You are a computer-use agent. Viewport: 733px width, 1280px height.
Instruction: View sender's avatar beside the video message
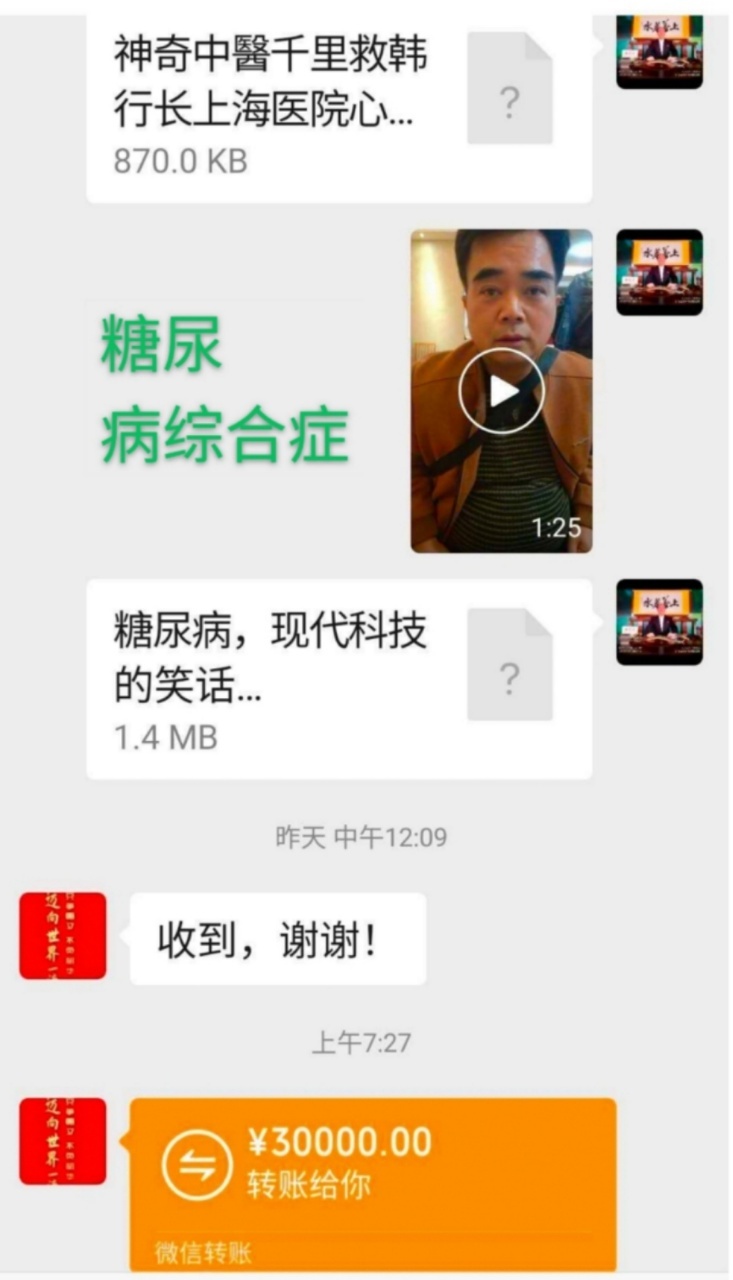(x=659, y=272)
